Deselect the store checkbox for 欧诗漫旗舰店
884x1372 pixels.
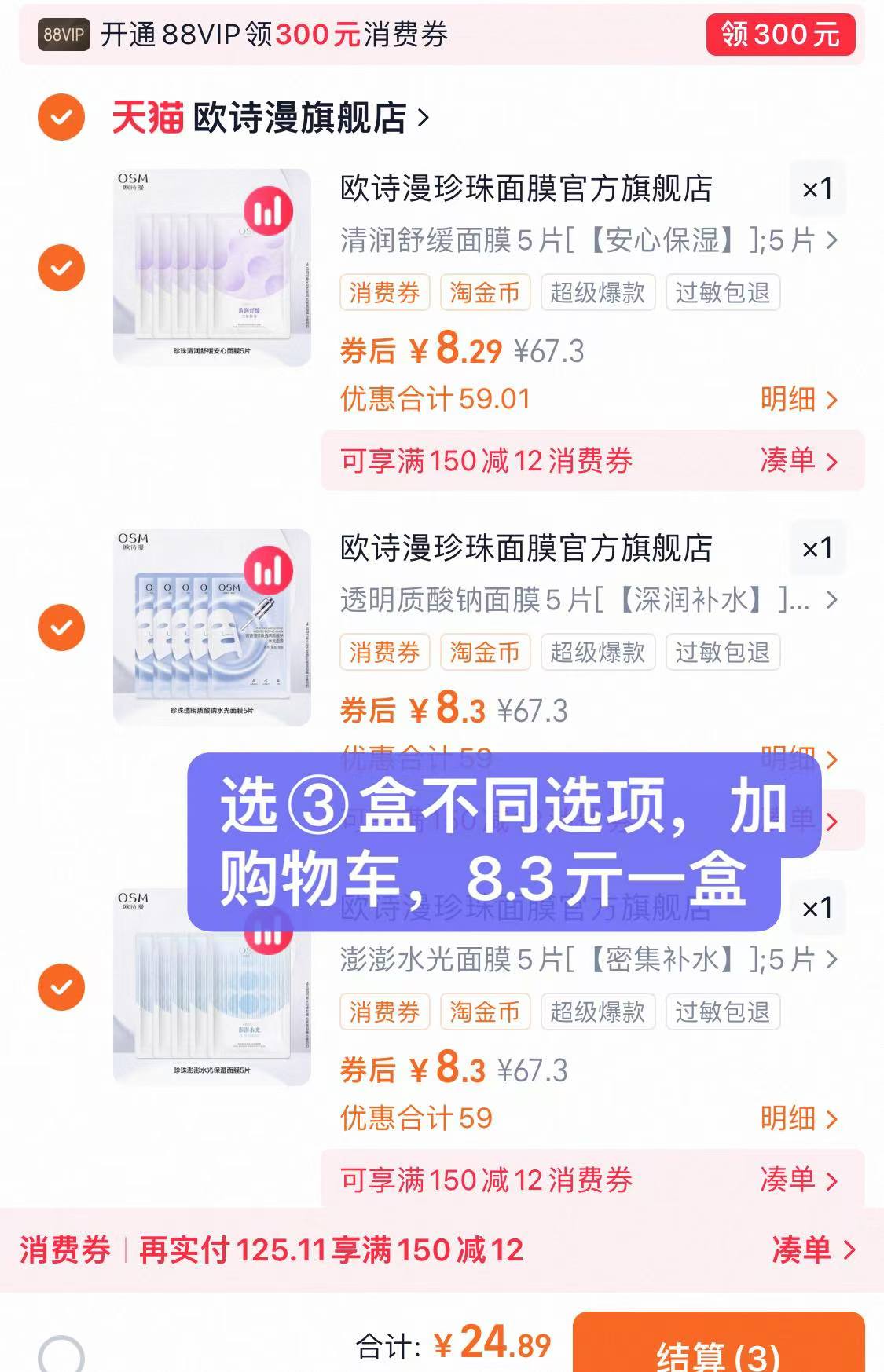pos(60,115)
